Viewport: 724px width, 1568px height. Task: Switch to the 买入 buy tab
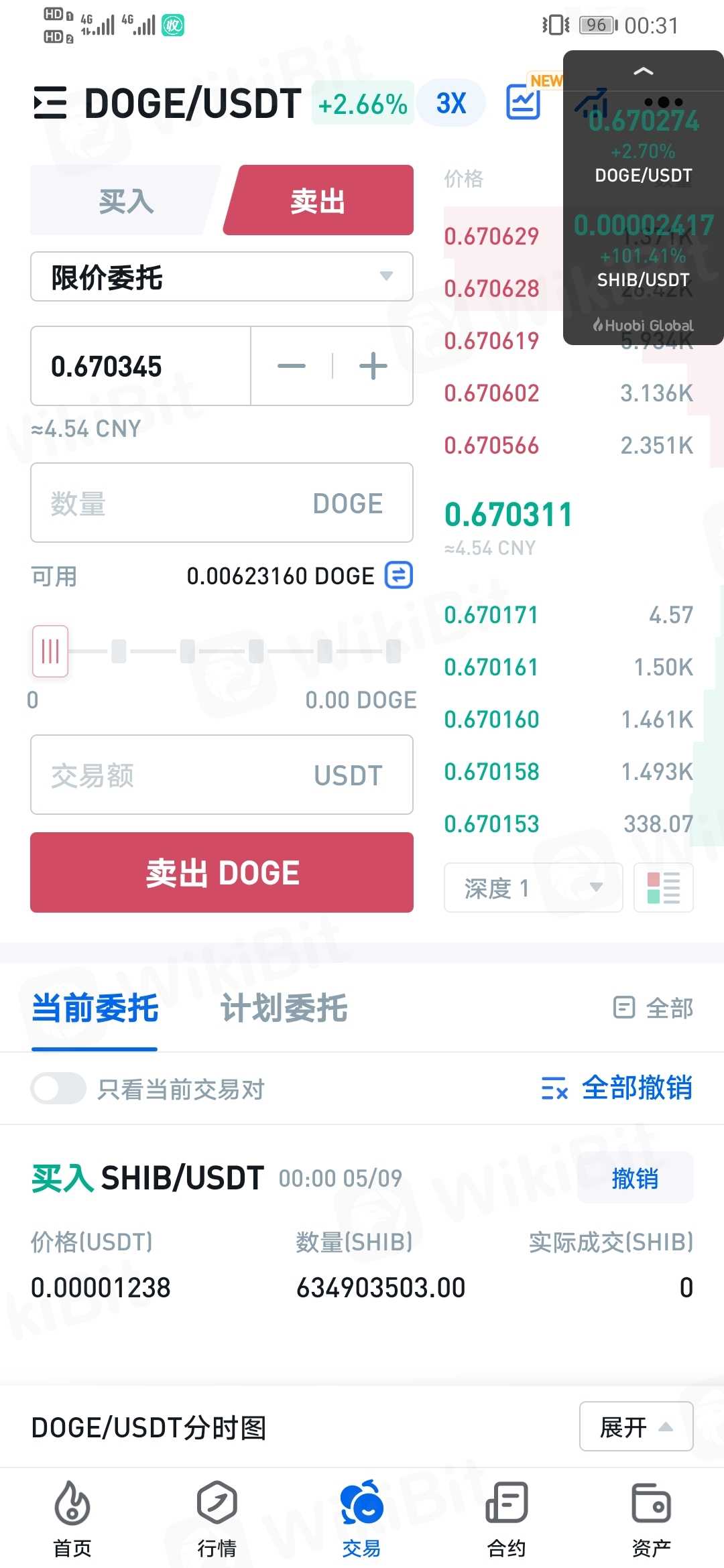point(126,200)
